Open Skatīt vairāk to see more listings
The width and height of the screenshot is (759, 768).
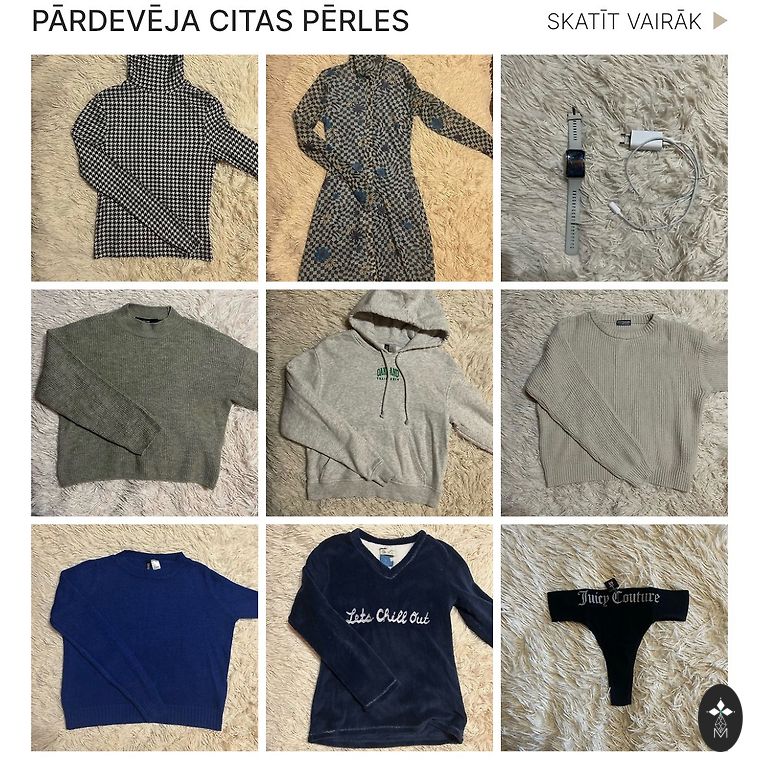point(636,22)
